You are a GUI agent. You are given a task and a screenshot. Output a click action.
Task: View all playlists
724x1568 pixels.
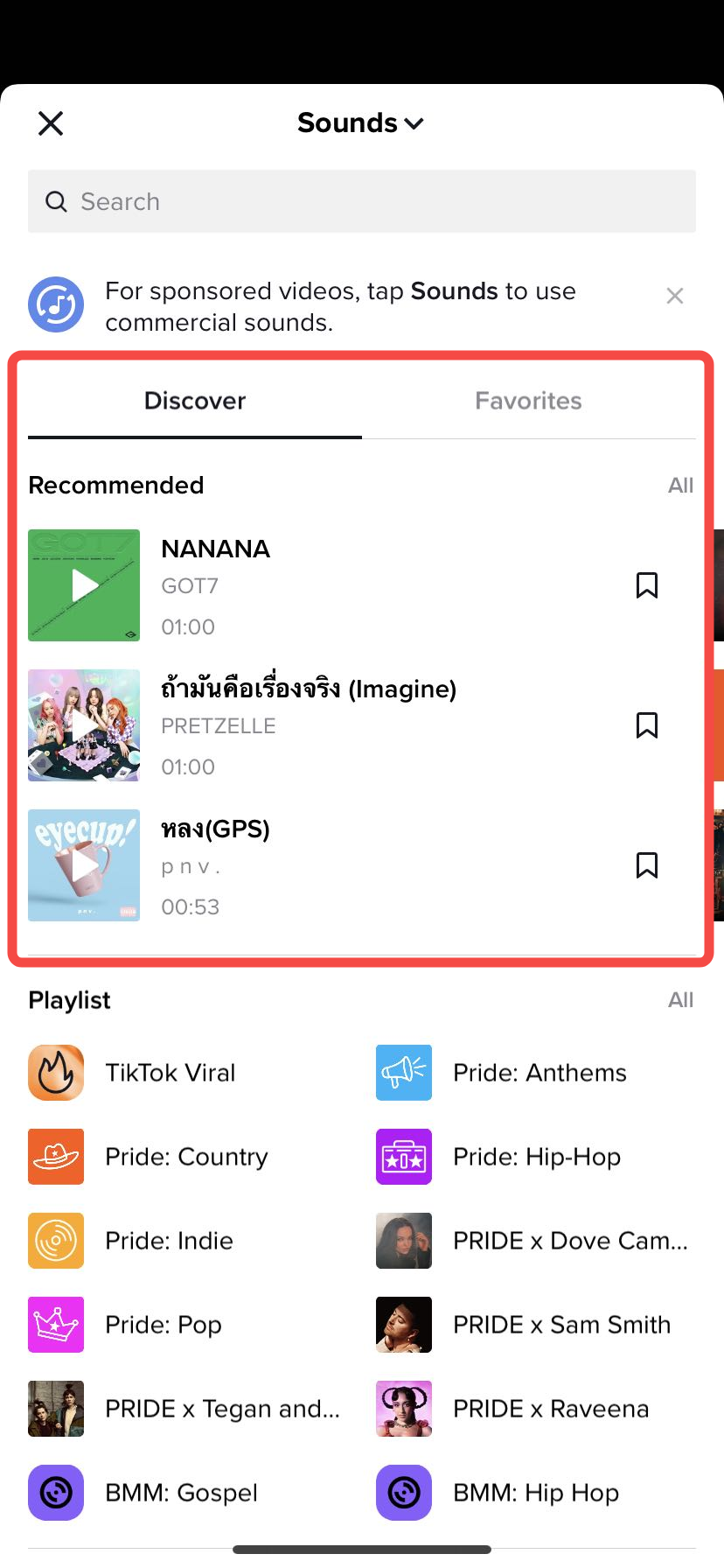click(x=680, y=1000)
